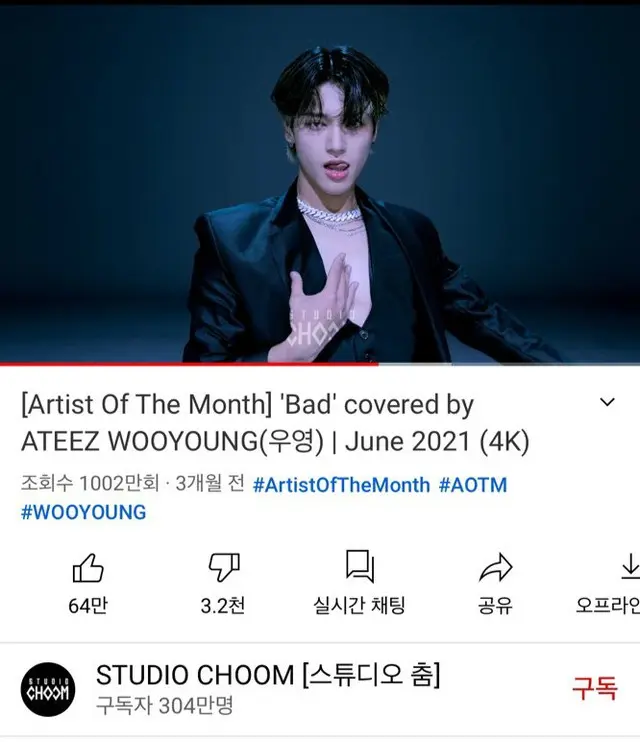Screen dimensions: 640x742
Task: Open the #AOTM hashtag
Action: tap(472, 485)
